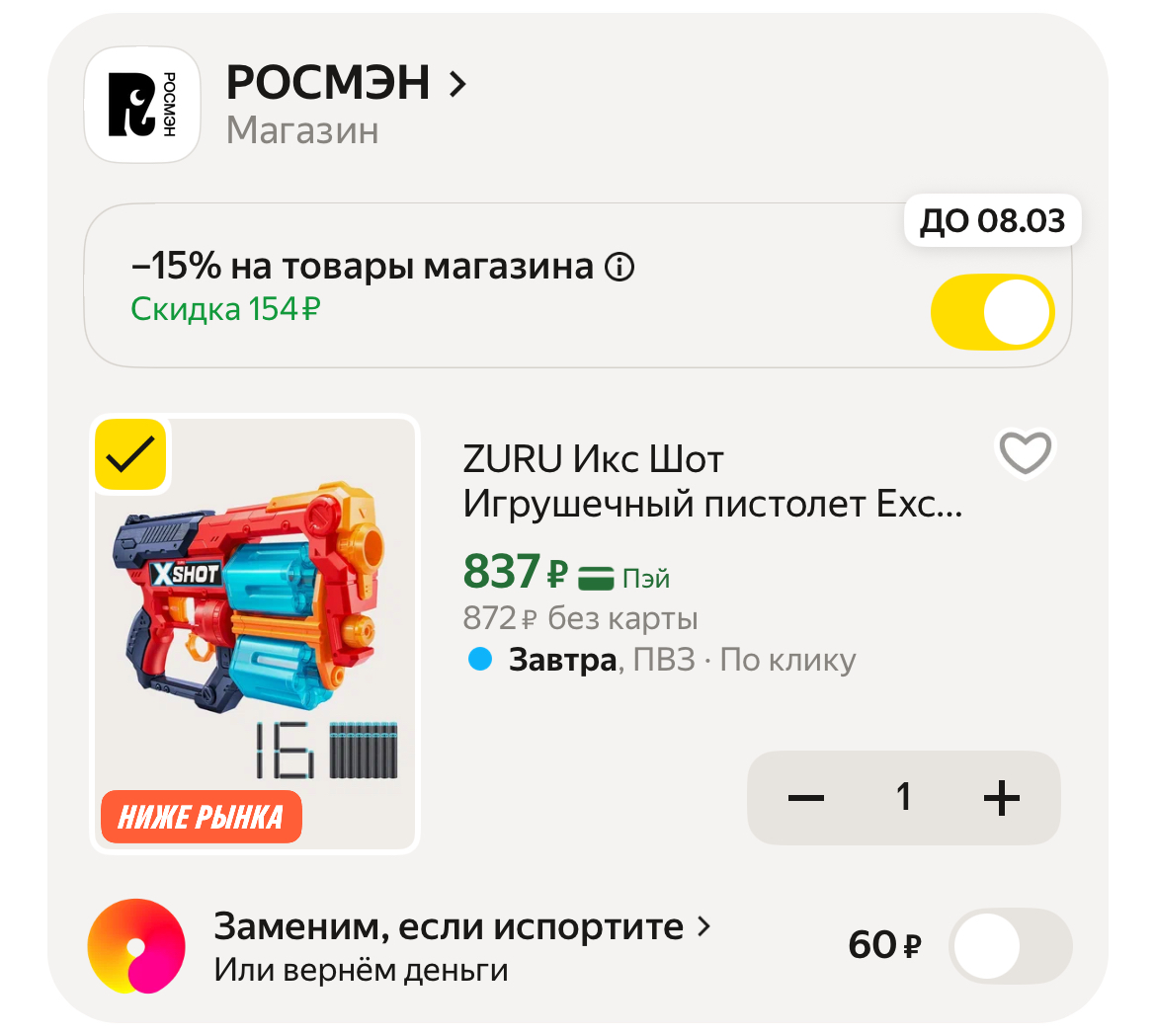Increase item quantity with the plus button

pyautogui.click(x=1002, y=797)
